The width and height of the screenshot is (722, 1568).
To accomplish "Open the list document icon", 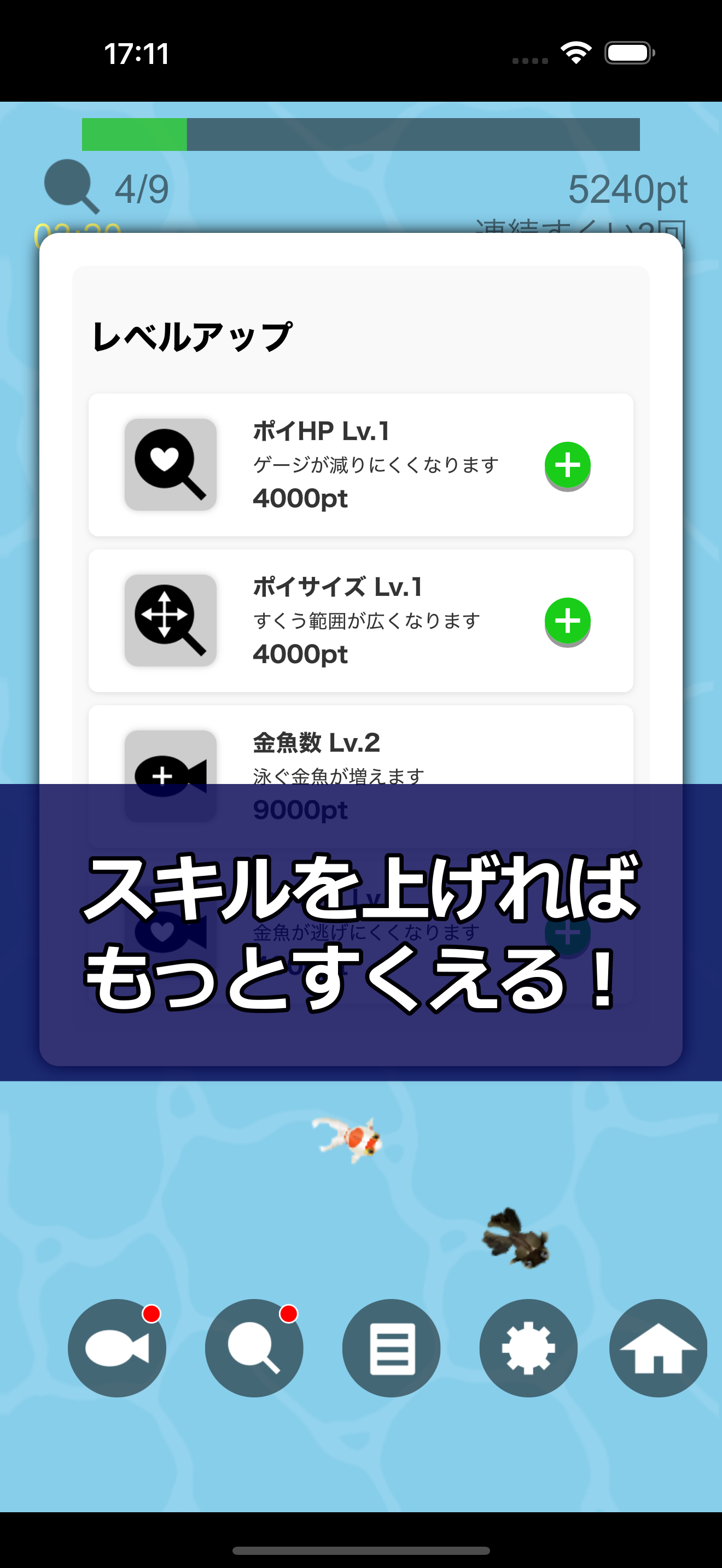I will click(x=392, y=1348).
